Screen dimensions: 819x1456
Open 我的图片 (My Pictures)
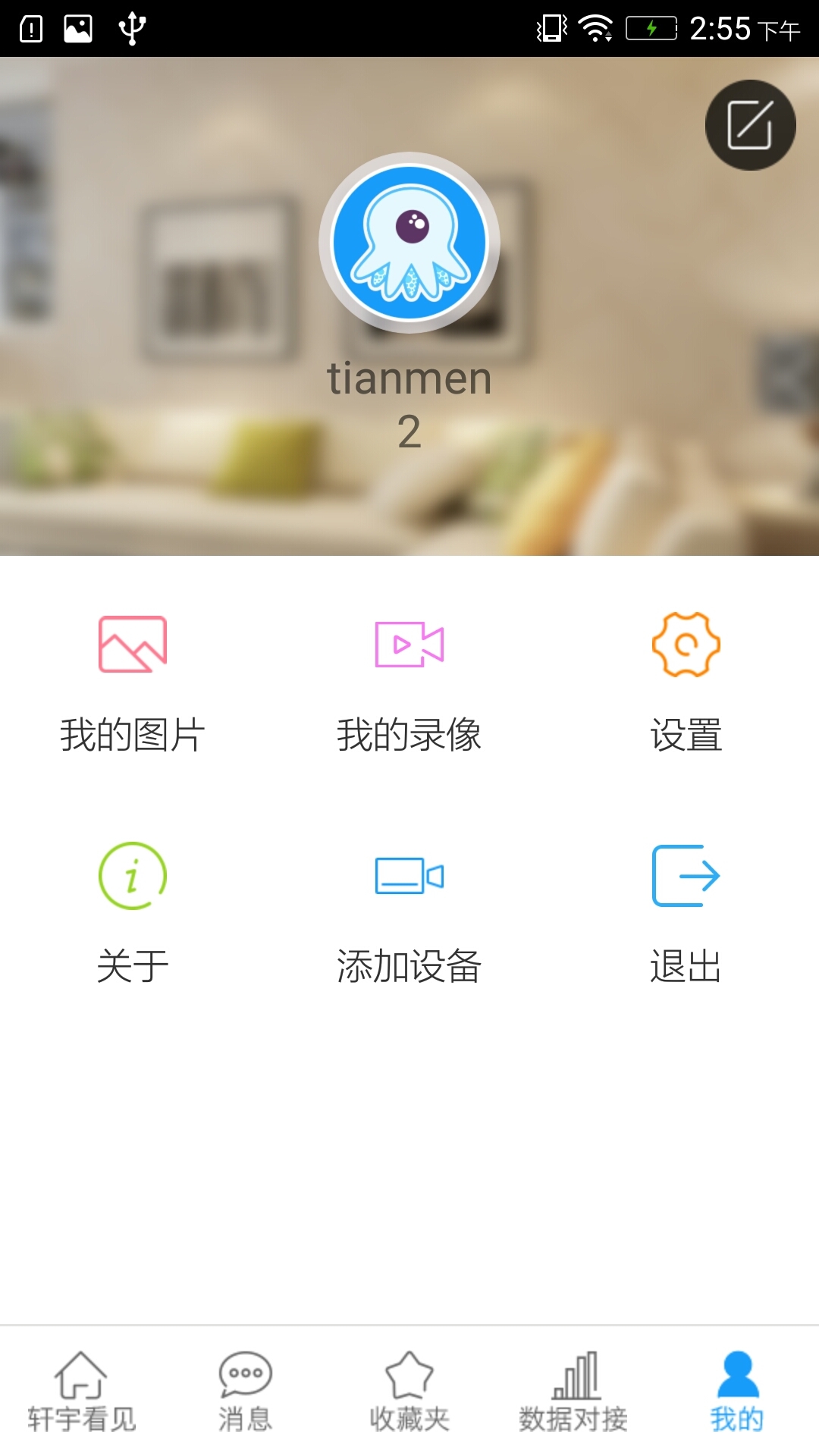coord(133,682)
